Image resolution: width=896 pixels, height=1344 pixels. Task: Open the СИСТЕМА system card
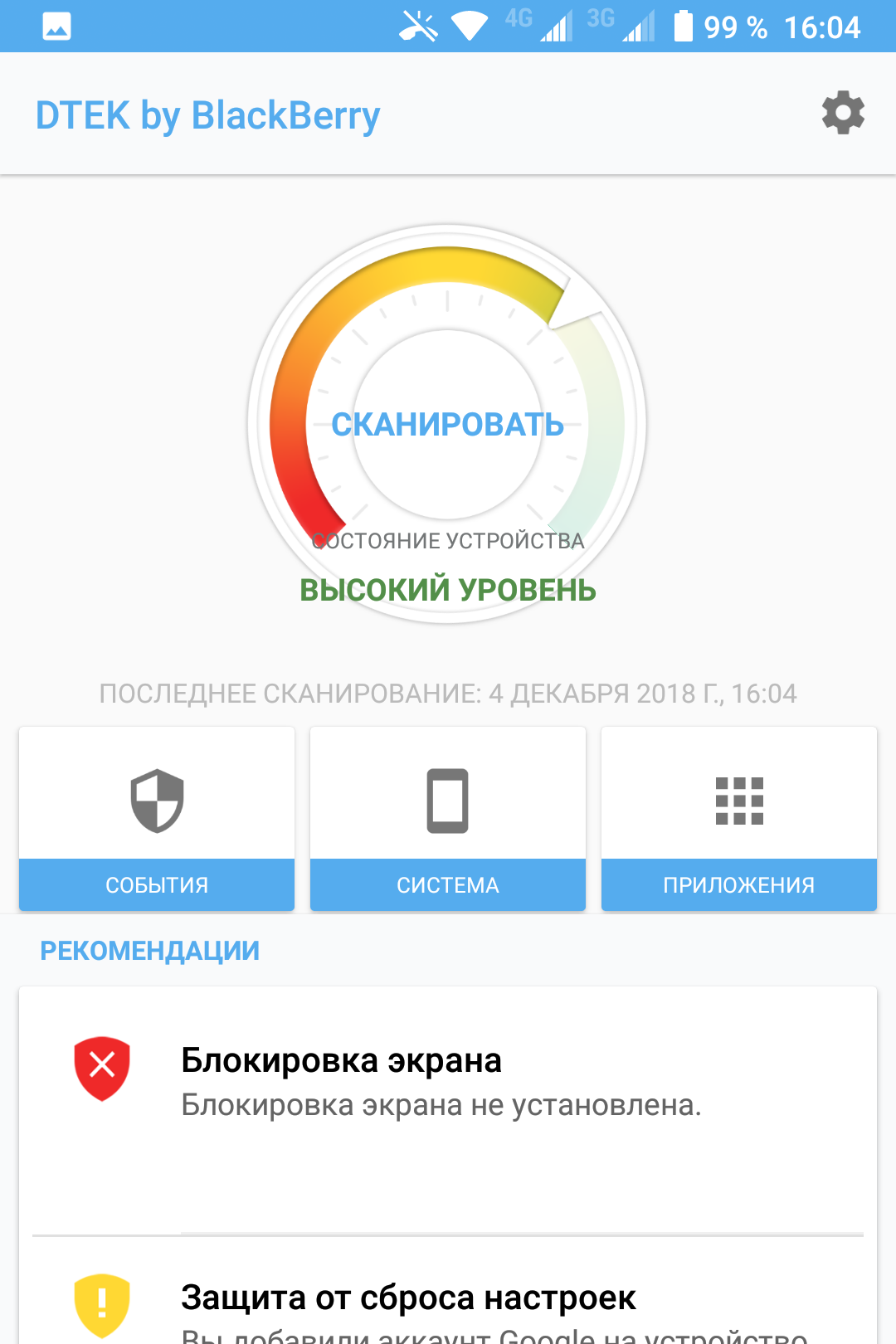[447, 819]
